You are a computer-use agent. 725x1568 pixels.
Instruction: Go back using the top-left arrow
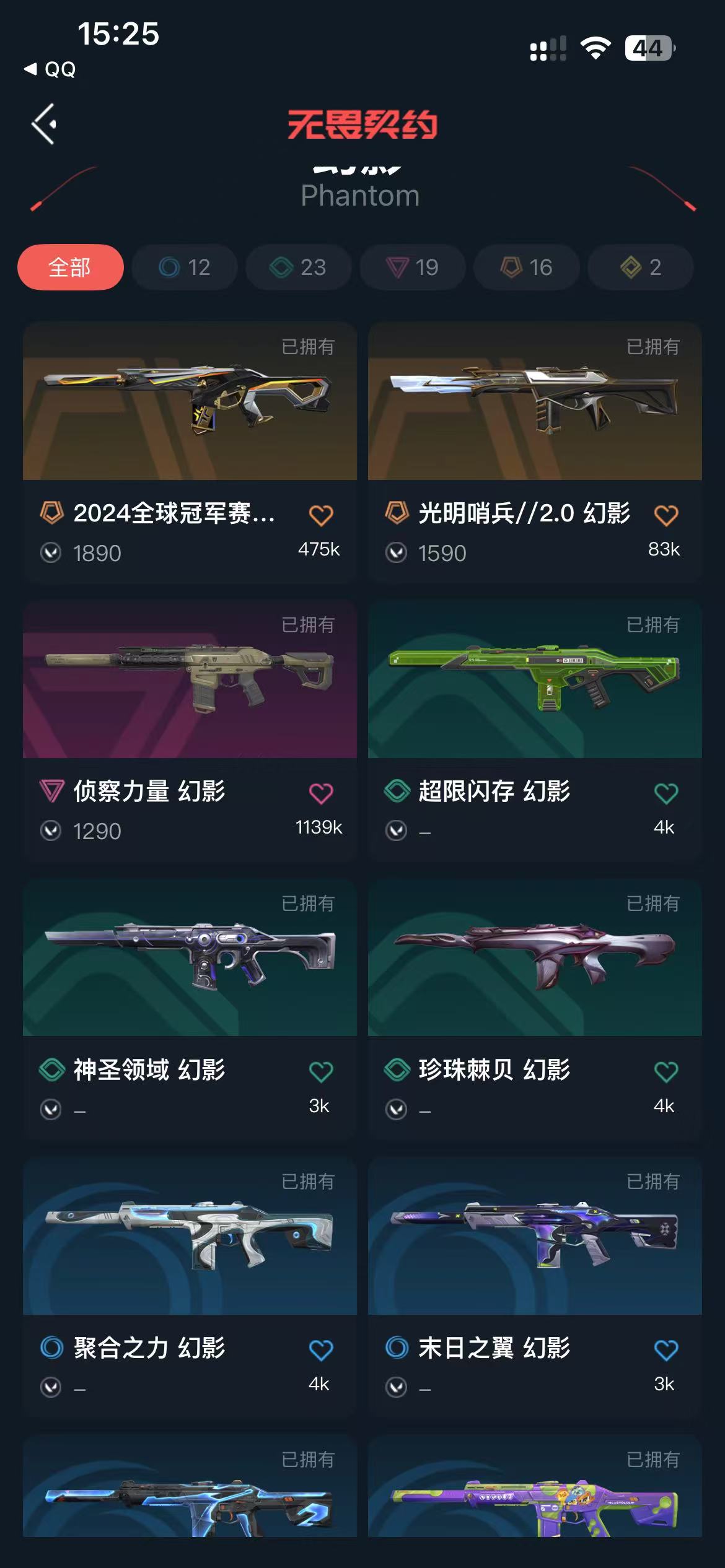pos(45,124)
